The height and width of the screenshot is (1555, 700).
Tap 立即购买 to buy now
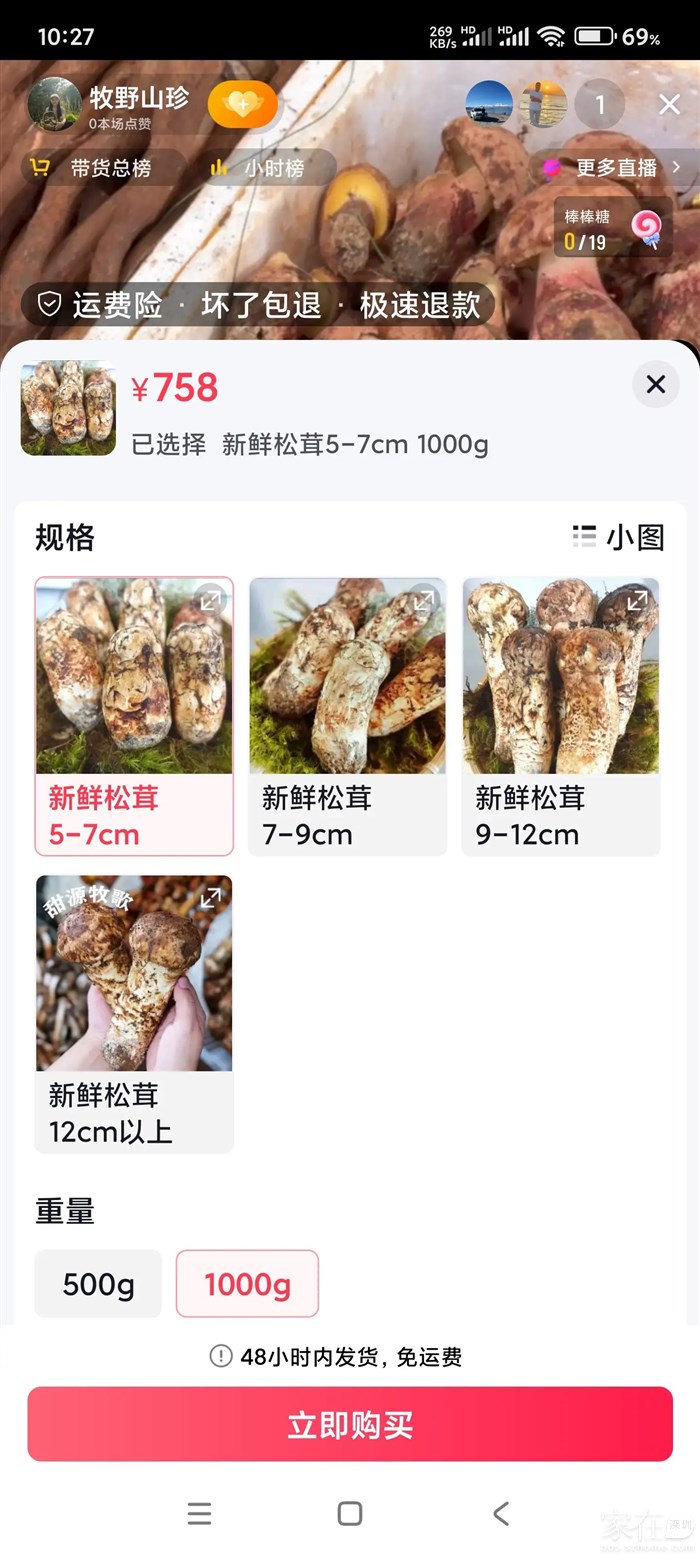pos(350,1424)
